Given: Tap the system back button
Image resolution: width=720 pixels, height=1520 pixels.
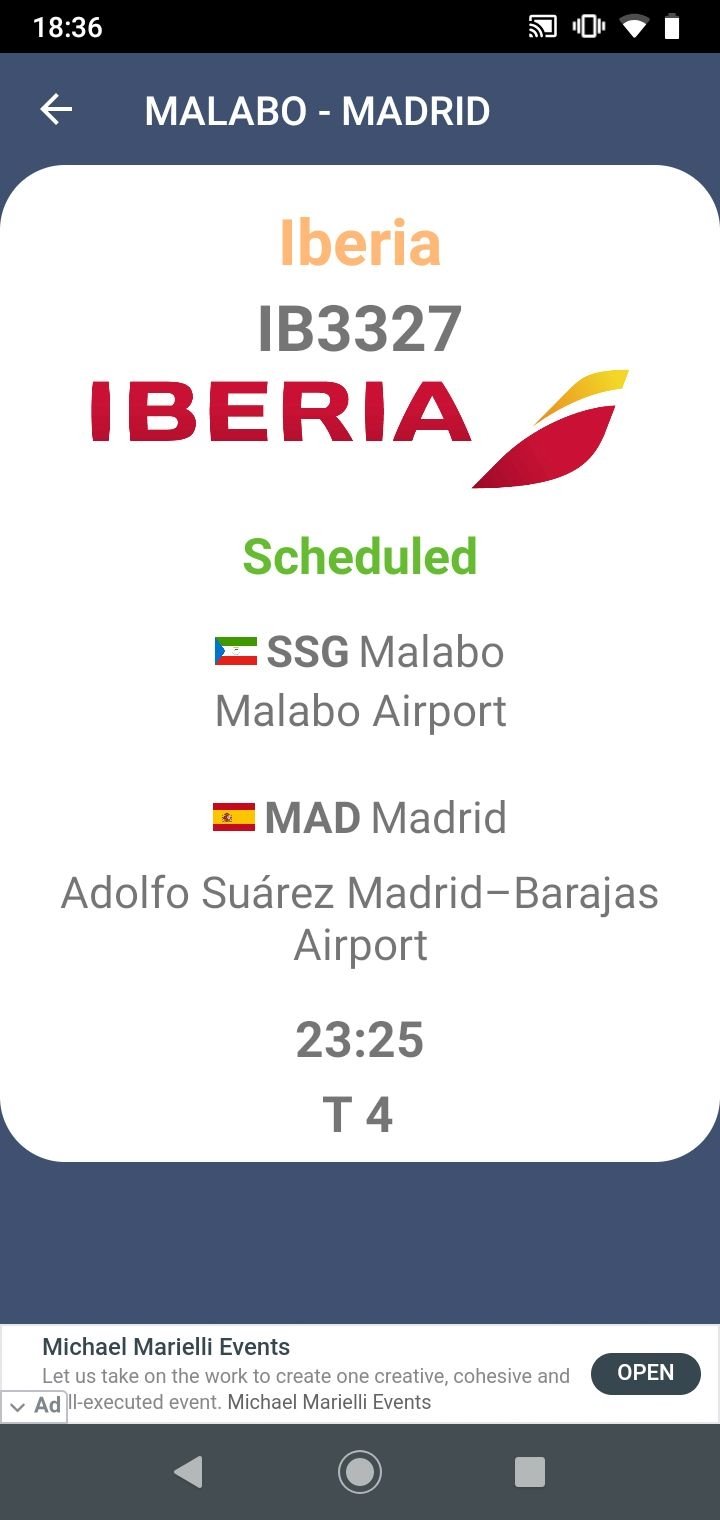Looking at the screenshot, I should pyautogui.click(x=188, y=1472).
